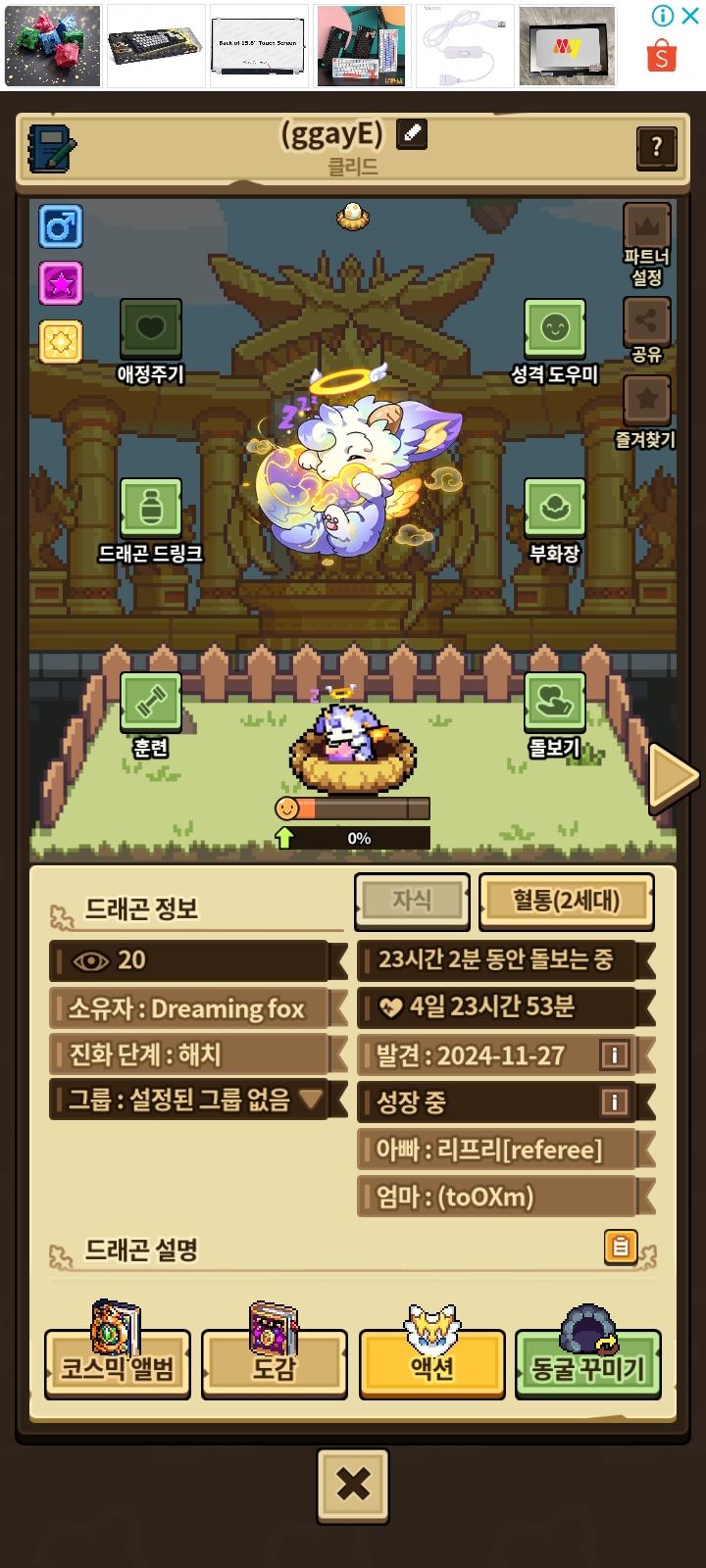Image resolution: width=706 pixels, height=1568 pixels.
Task: Share this dragon via 공유
Action: [x=646, y=321]
